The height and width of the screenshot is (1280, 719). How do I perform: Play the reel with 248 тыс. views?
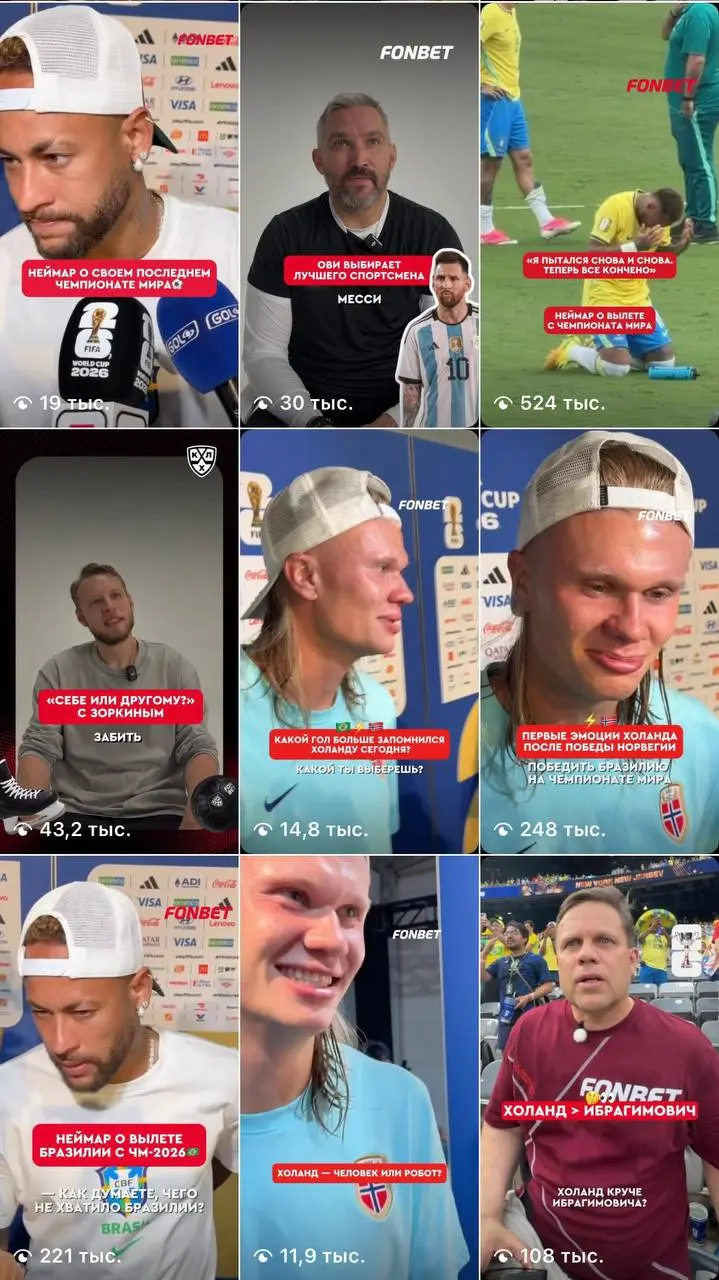pos(600,641)
